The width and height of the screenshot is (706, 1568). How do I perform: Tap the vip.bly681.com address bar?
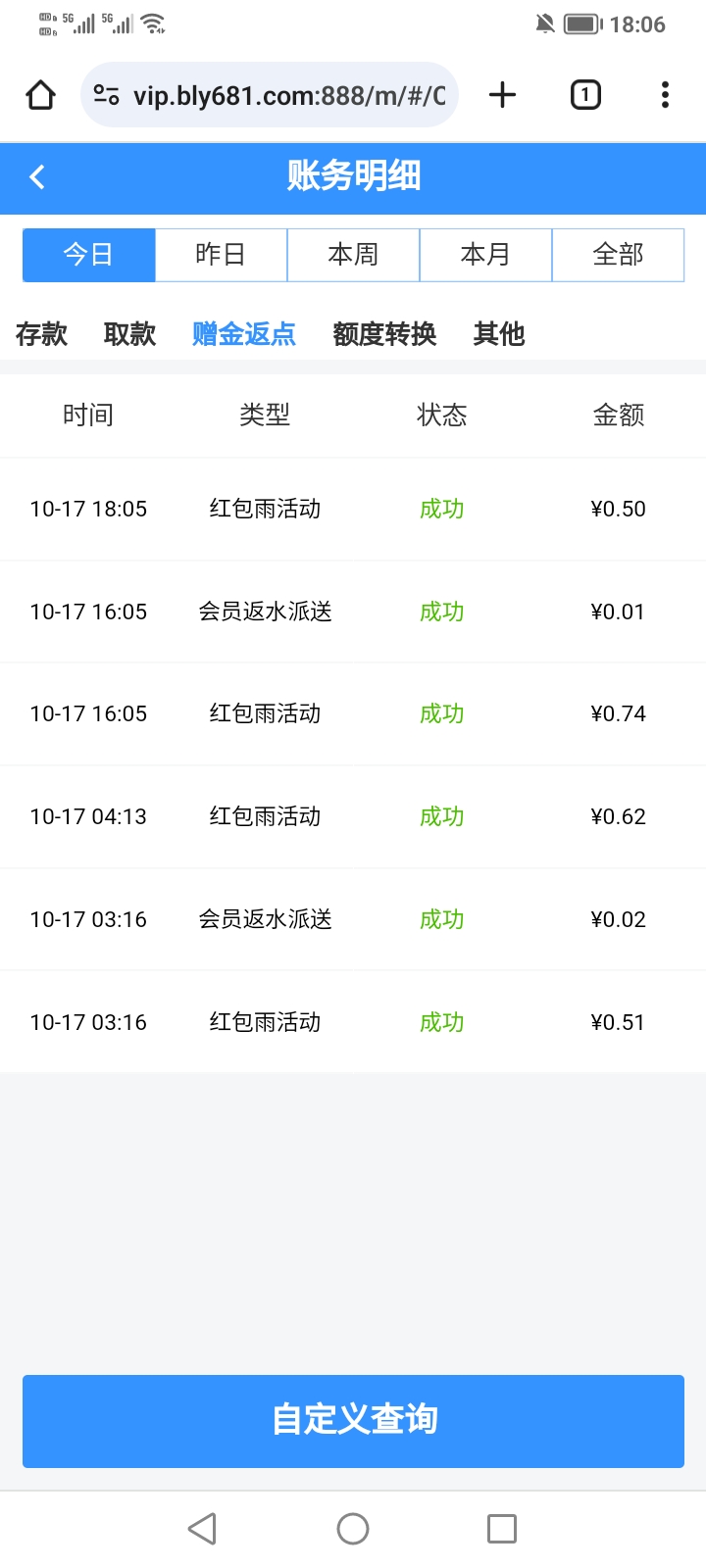coord(270,95)
